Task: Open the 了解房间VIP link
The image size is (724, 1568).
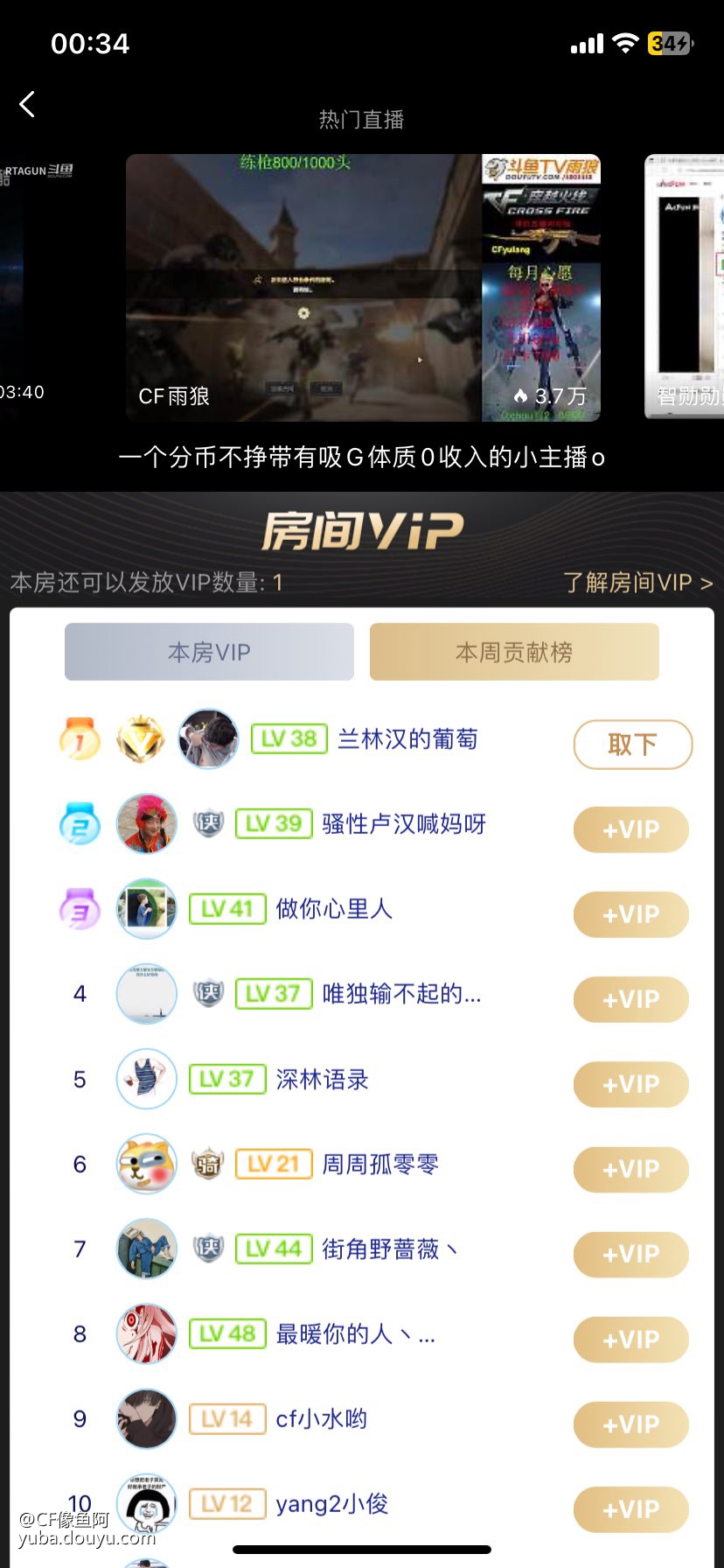Action: 637,583
